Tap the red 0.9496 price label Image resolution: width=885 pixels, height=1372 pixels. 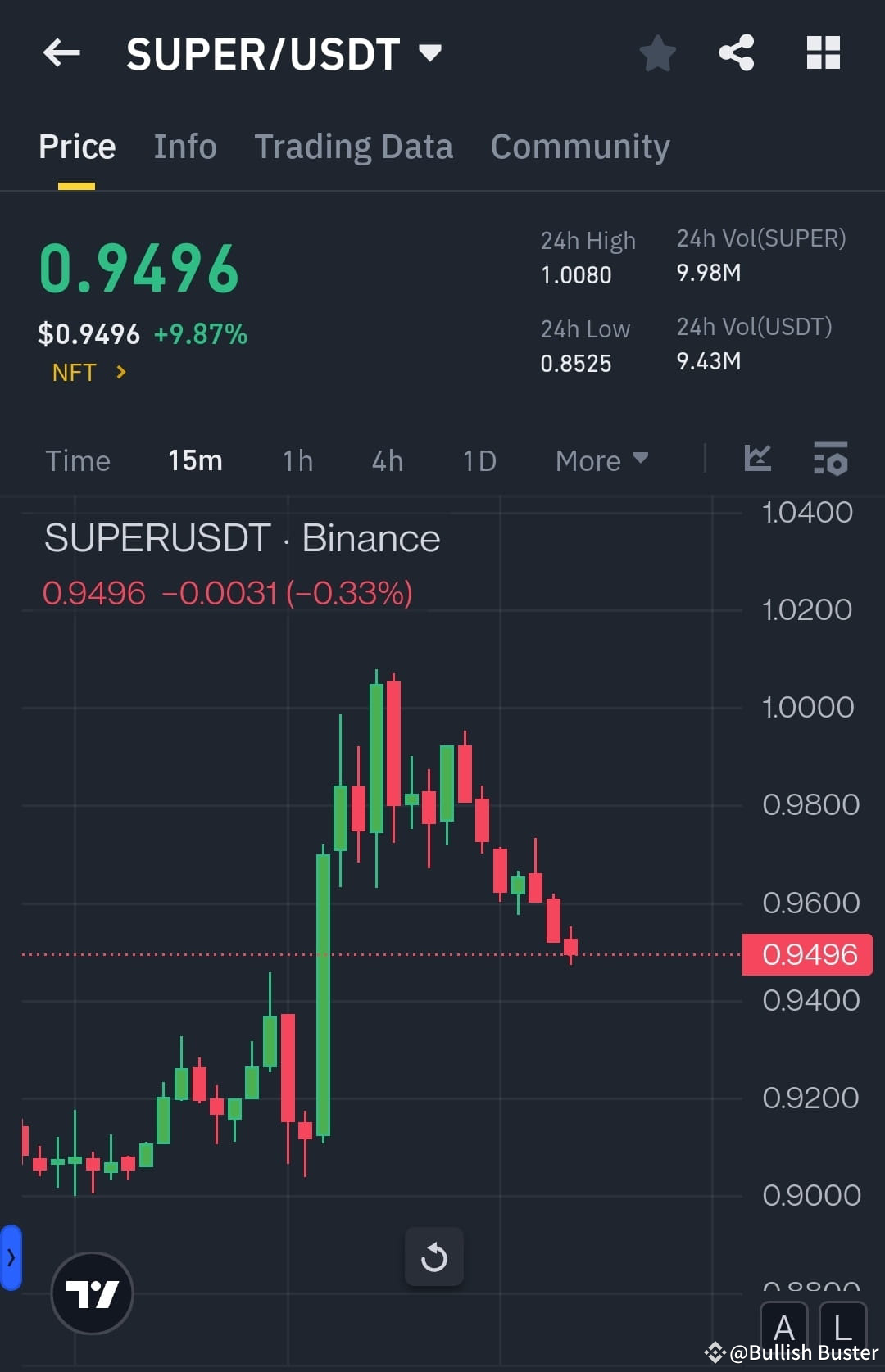click(806, 953)
